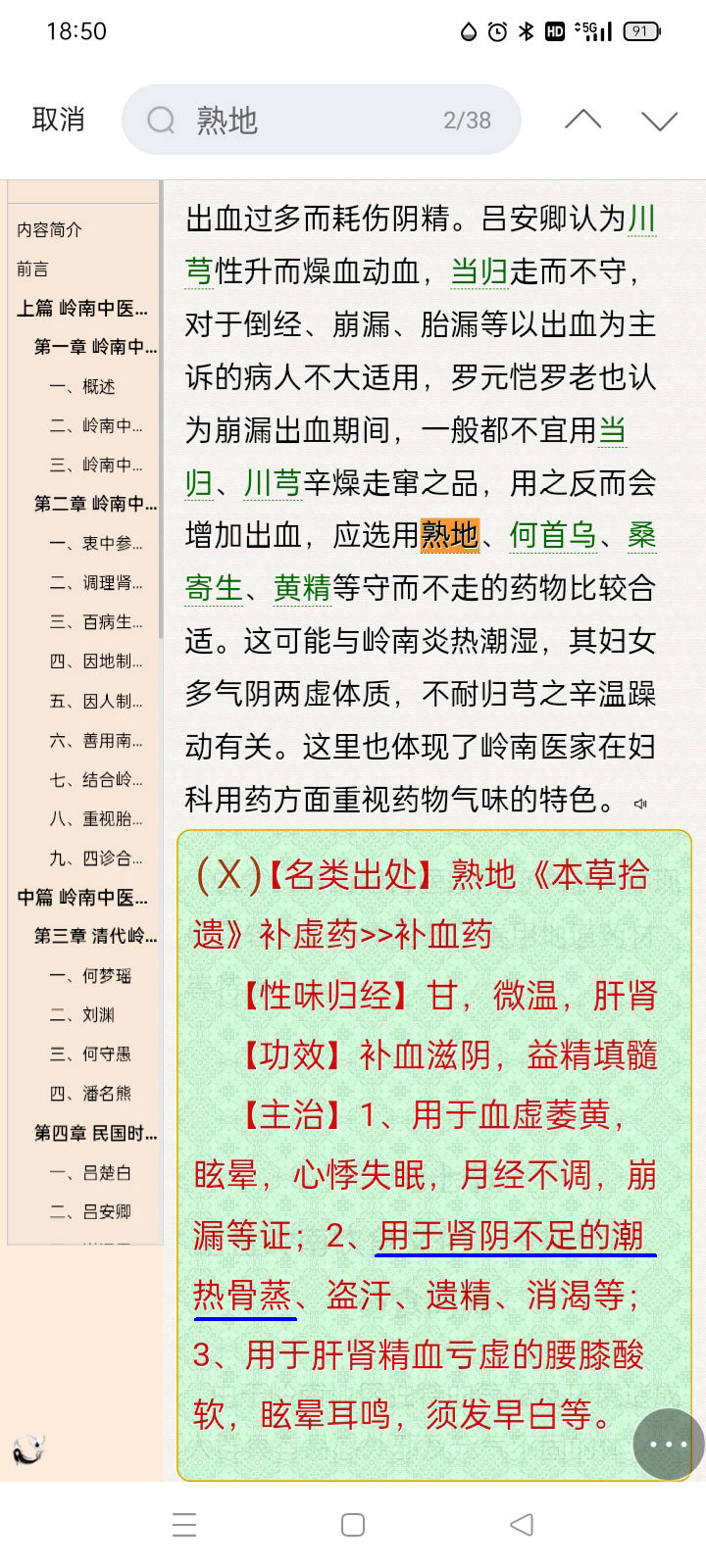Image resolution: width=706 pixels, height=1568 pixels.
Task: Open 前言 in table of contents
Action: click(x=32, y=269)
